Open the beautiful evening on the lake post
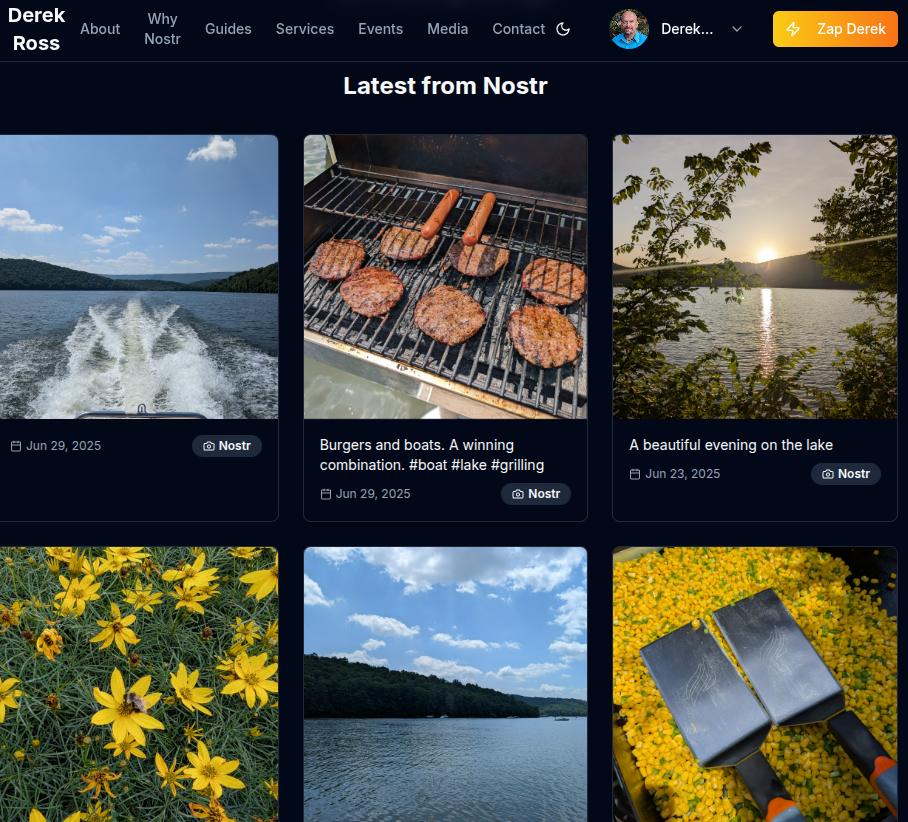Screen dimensions: 908x822 731,445
